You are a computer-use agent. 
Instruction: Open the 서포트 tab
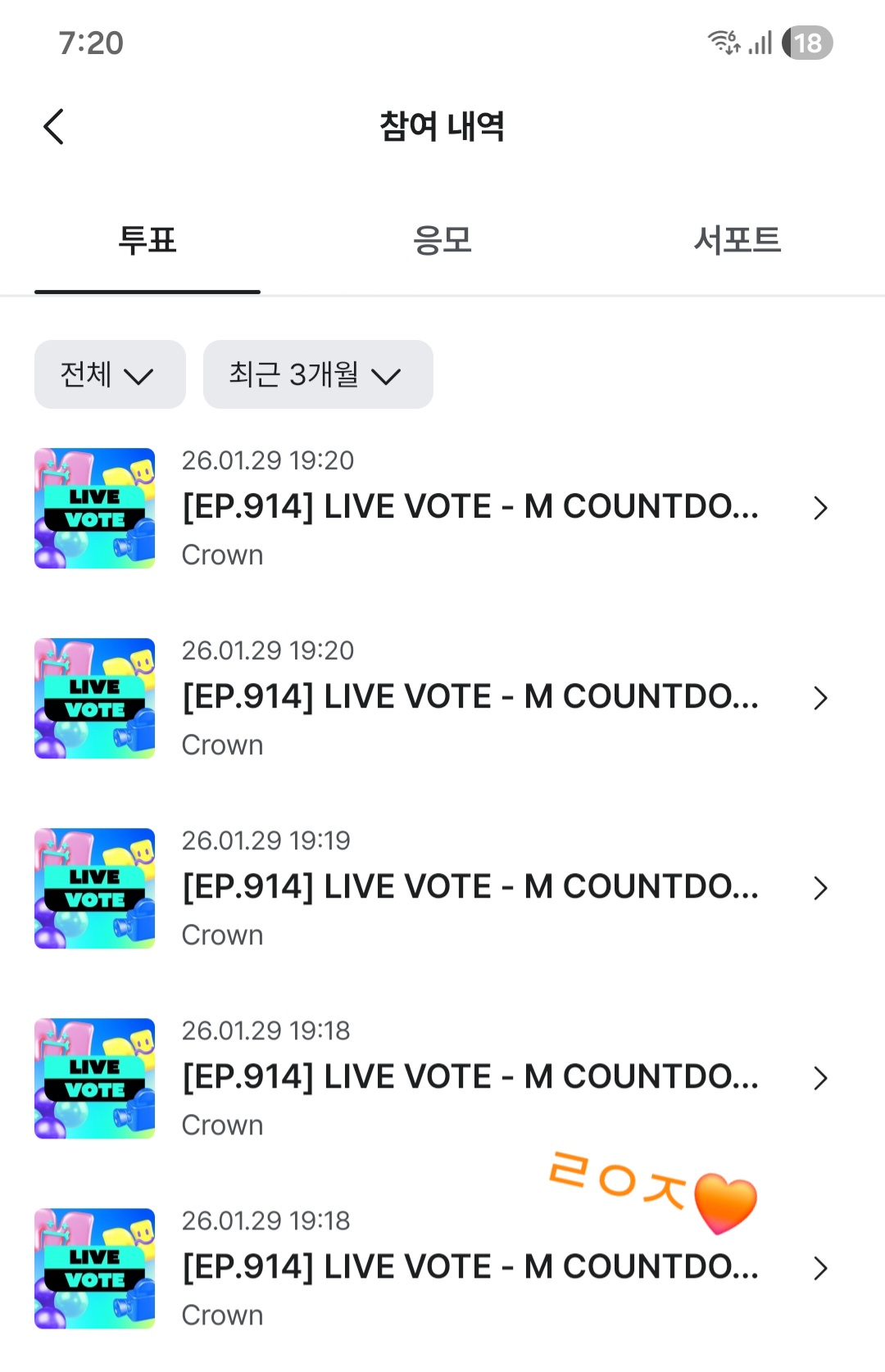(737, 241)
